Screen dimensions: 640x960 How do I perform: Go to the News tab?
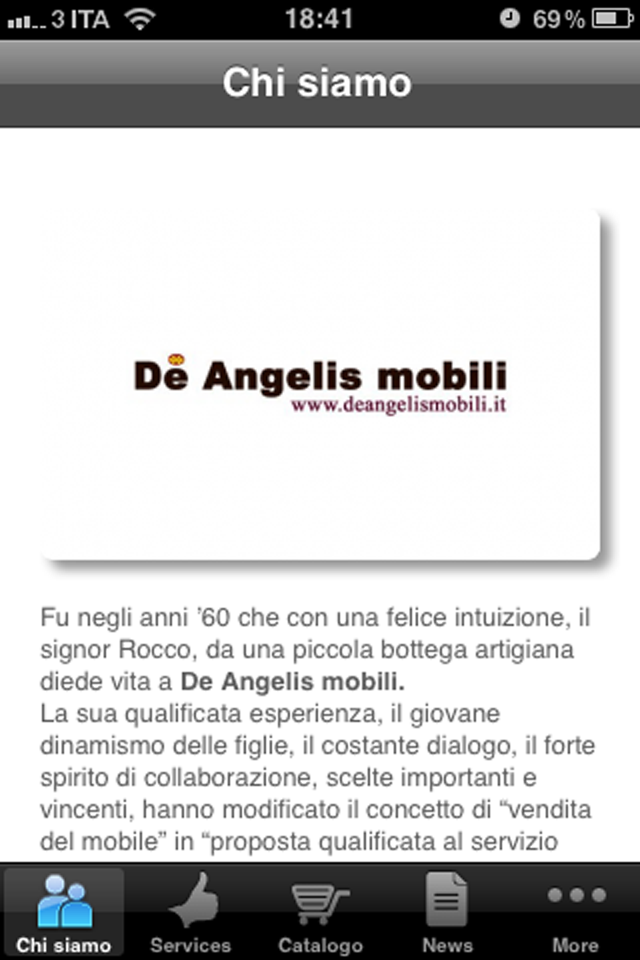(447, 912)
